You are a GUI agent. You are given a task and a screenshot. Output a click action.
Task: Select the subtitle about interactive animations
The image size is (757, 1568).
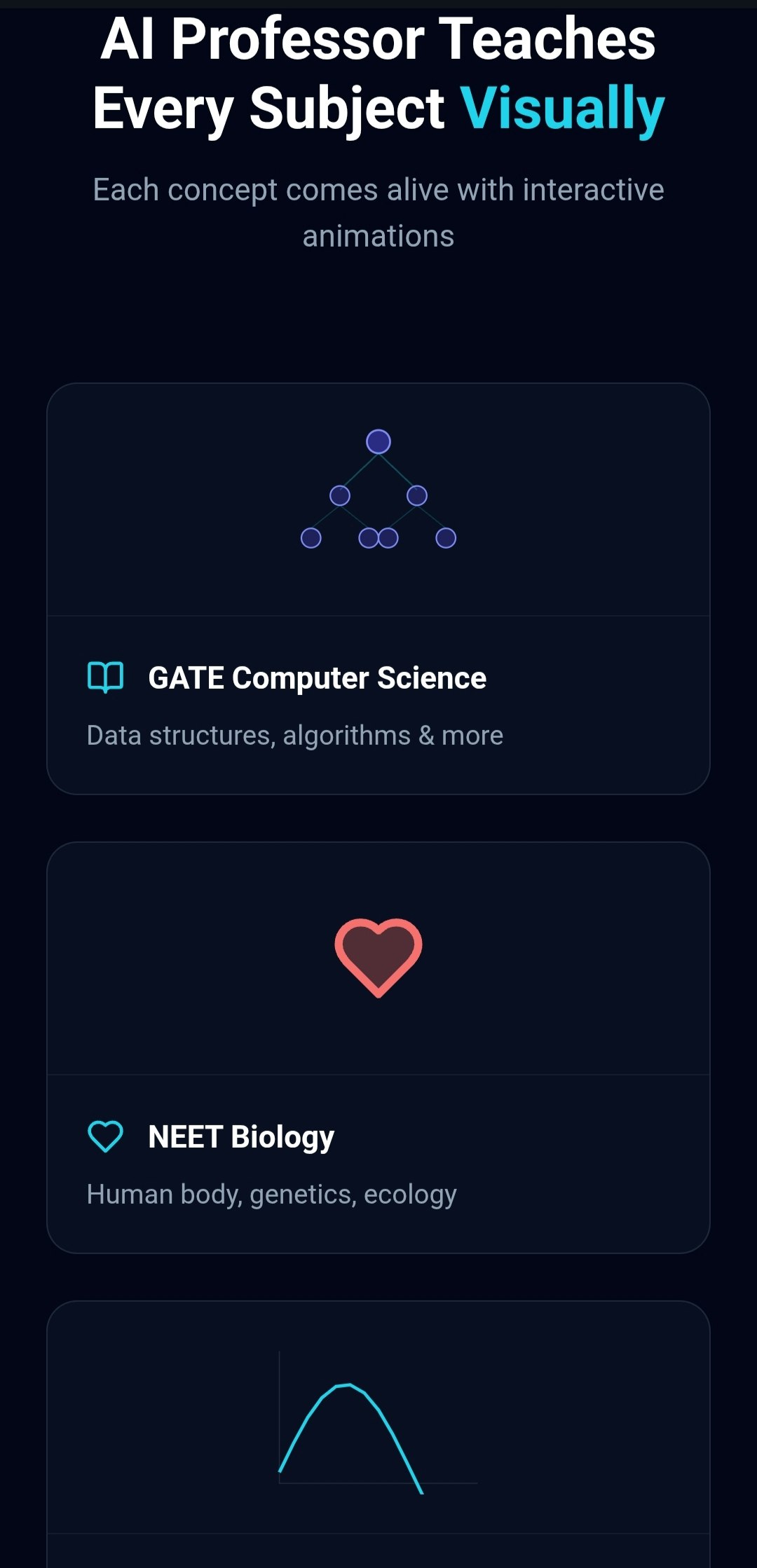tap(378, 210)
